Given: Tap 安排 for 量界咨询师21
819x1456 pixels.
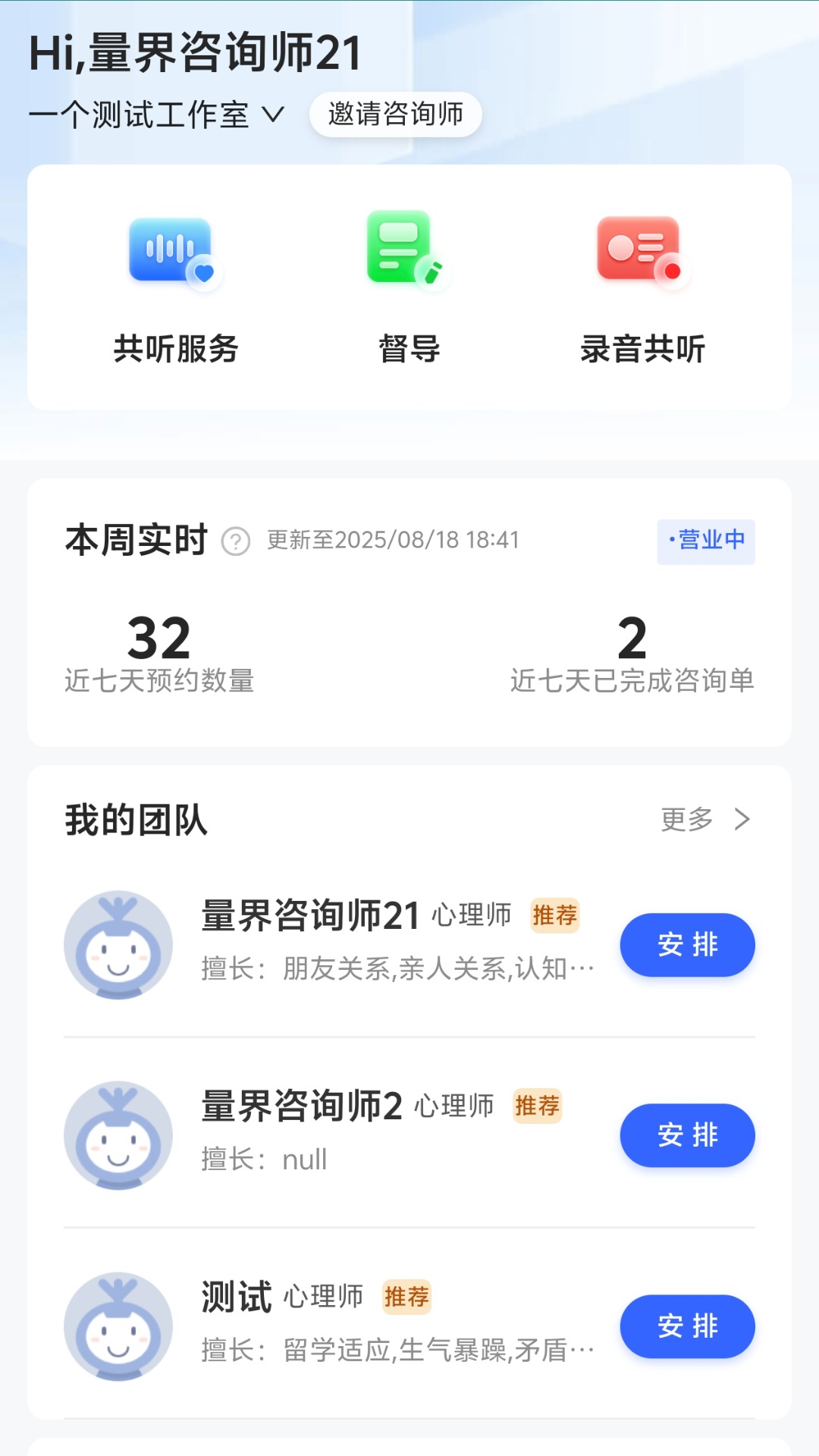Looking at the screenshot, I should pyautogui.click(x=687, y=945).
